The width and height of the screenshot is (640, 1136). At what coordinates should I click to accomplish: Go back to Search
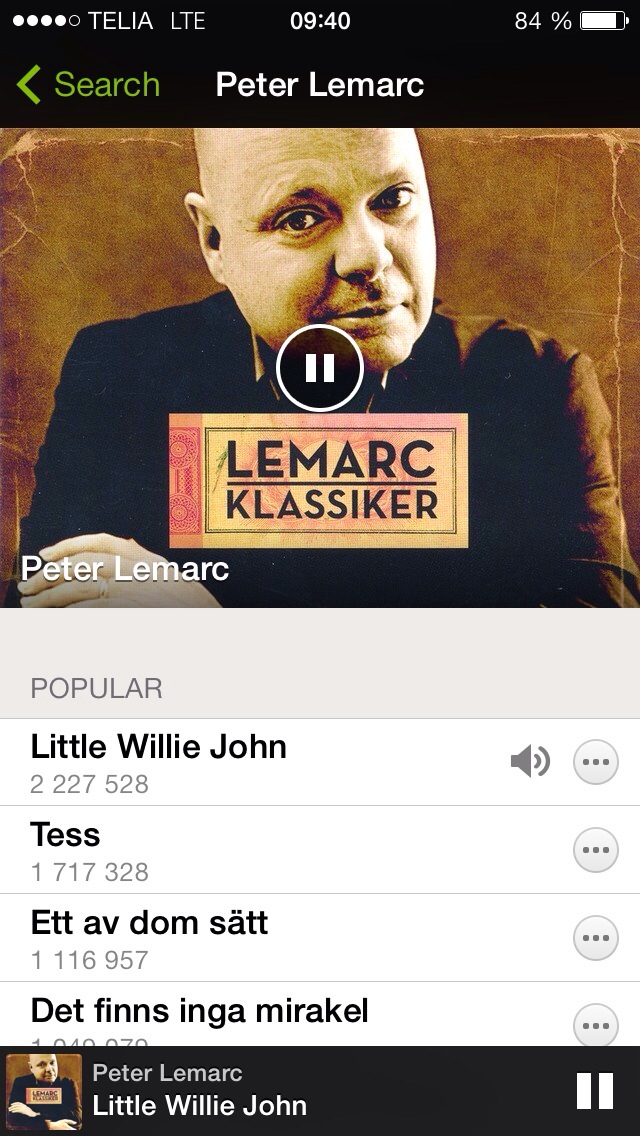click(x=89, y=85)
